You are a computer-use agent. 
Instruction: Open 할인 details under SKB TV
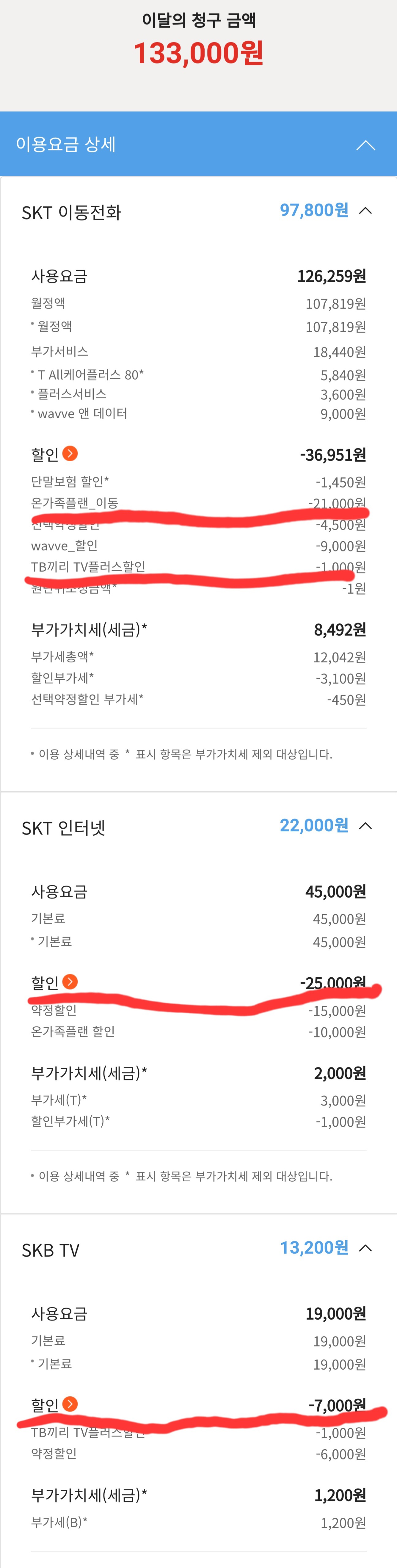click(x=70, y=1404)
